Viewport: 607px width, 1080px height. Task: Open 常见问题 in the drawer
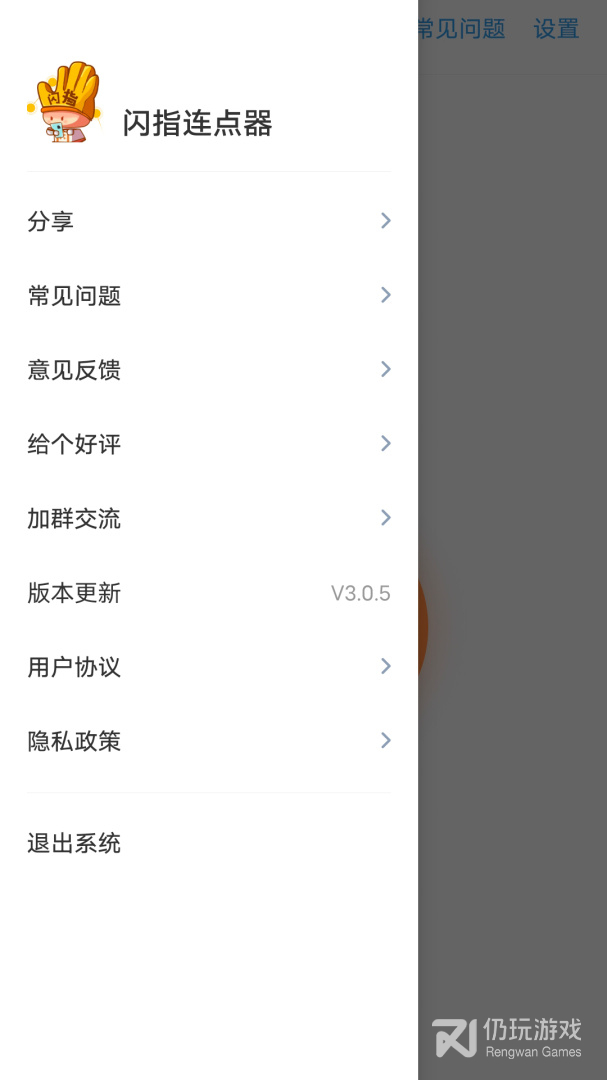(208, 295)
